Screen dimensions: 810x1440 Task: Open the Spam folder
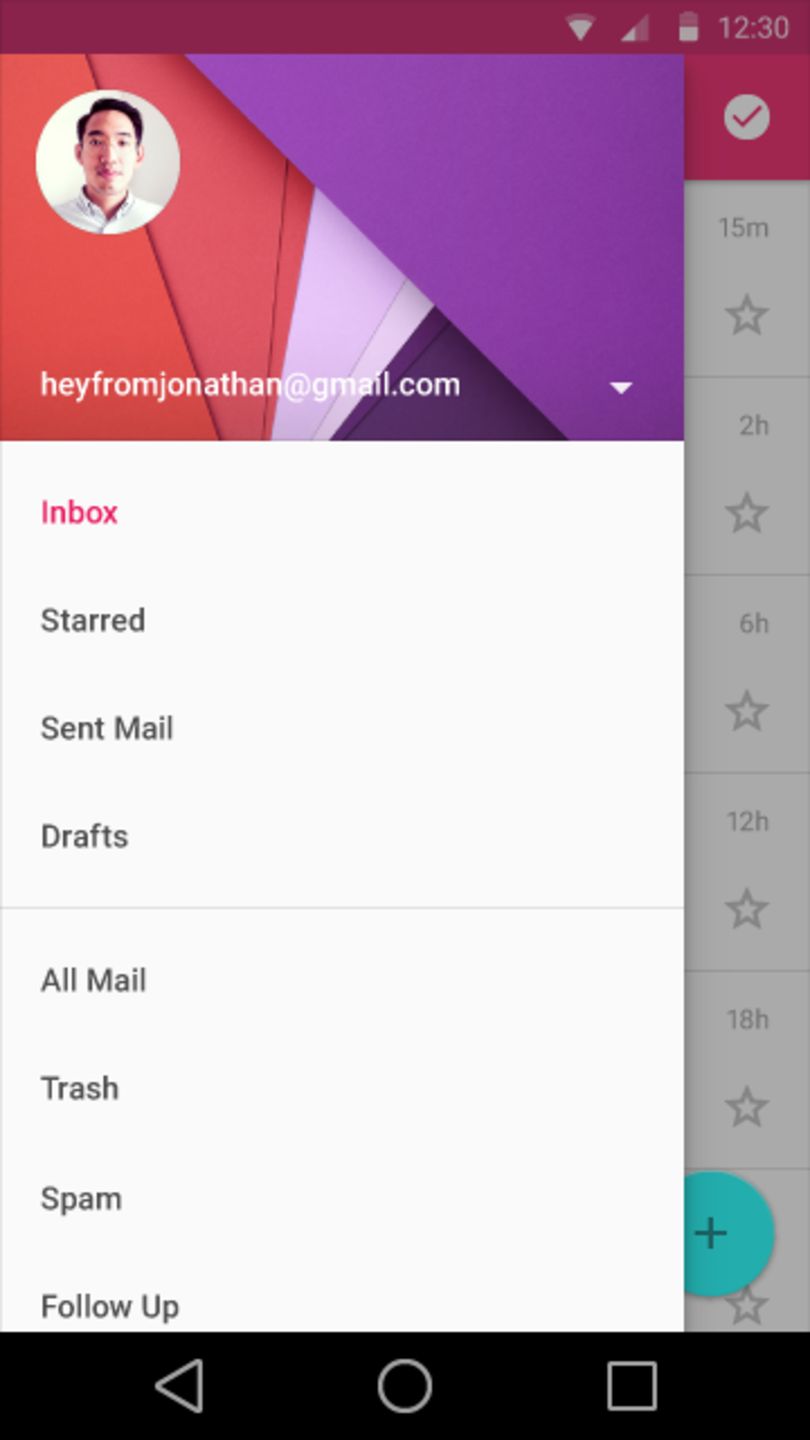[x=81, y=1198]
